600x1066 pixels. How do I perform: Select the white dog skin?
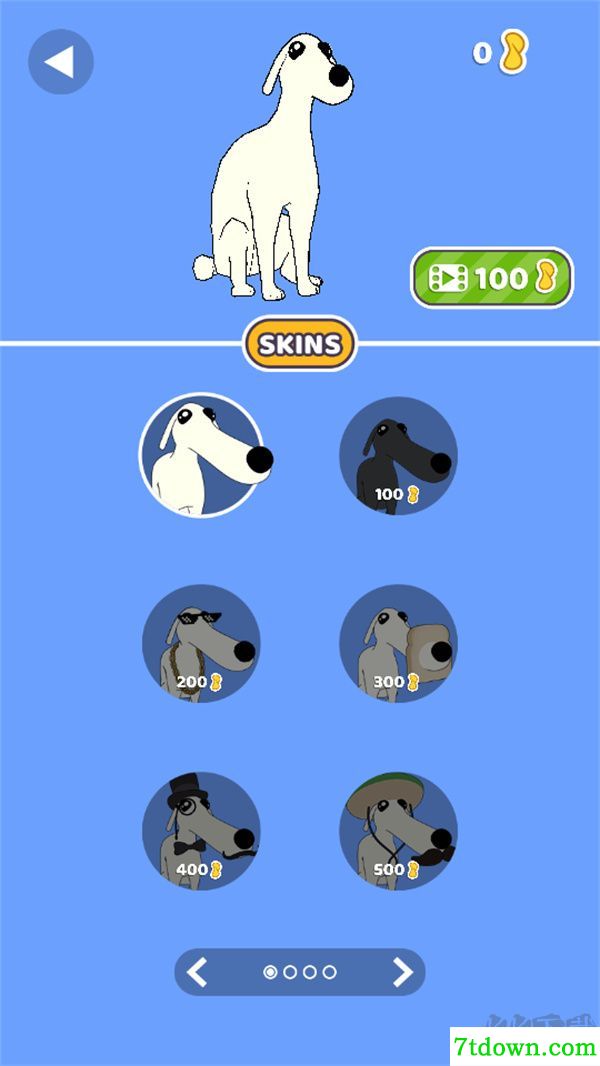[x=201, y=455]
